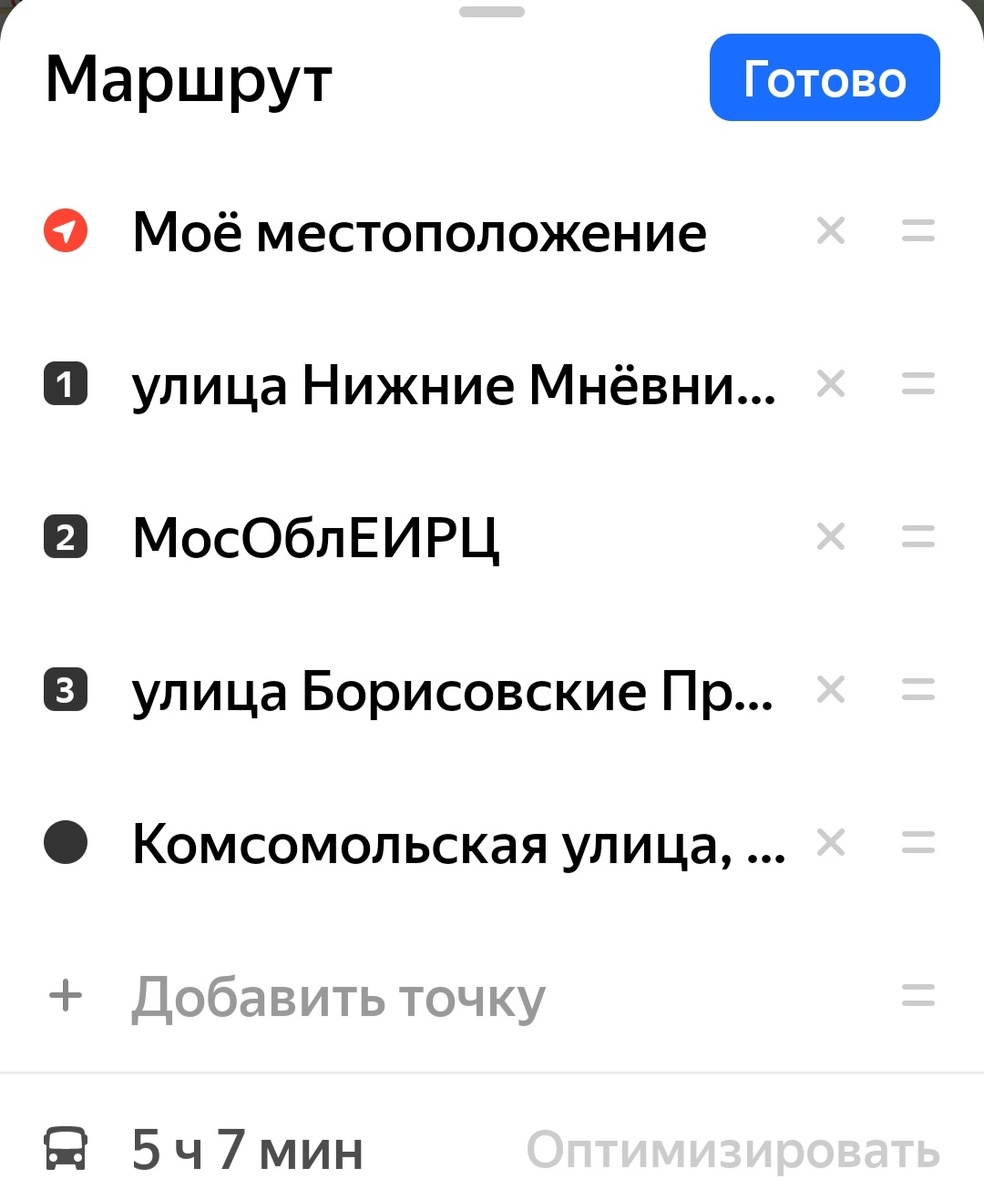Select the numbered marker 1 icon
The height and width of the screenshot is (1200, 984).
pyautogui.click(x=64, y=384)
